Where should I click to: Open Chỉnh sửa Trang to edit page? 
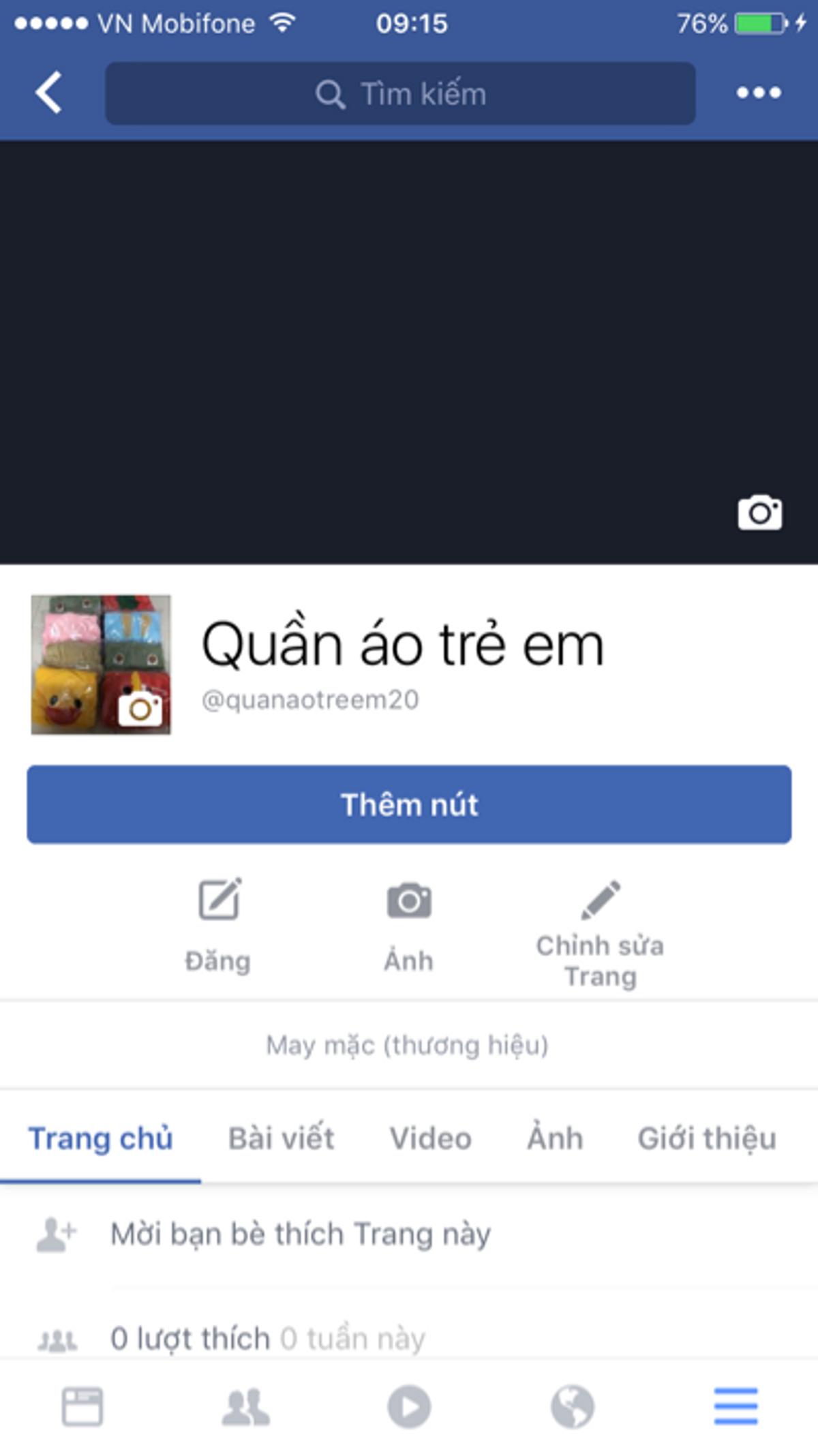(600, 932)
